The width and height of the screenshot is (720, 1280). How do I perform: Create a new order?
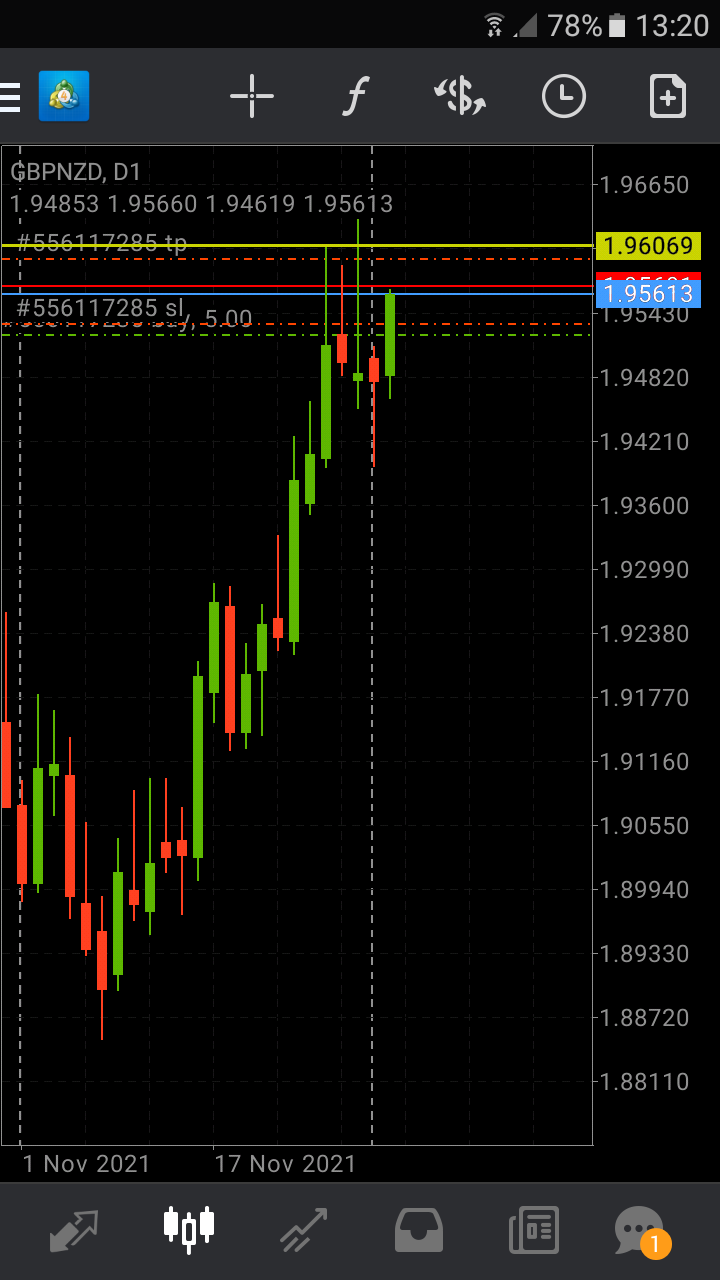[x=667, y=97]
